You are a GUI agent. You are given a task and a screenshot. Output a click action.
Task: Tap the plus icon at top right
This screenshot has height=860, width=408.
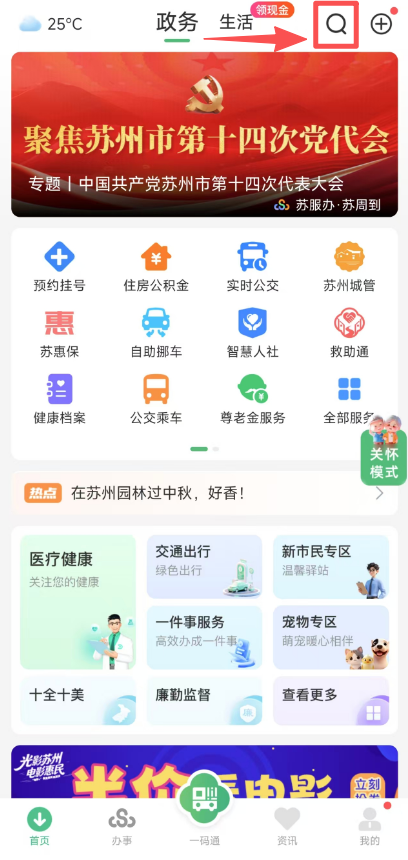tap(382, 24)
